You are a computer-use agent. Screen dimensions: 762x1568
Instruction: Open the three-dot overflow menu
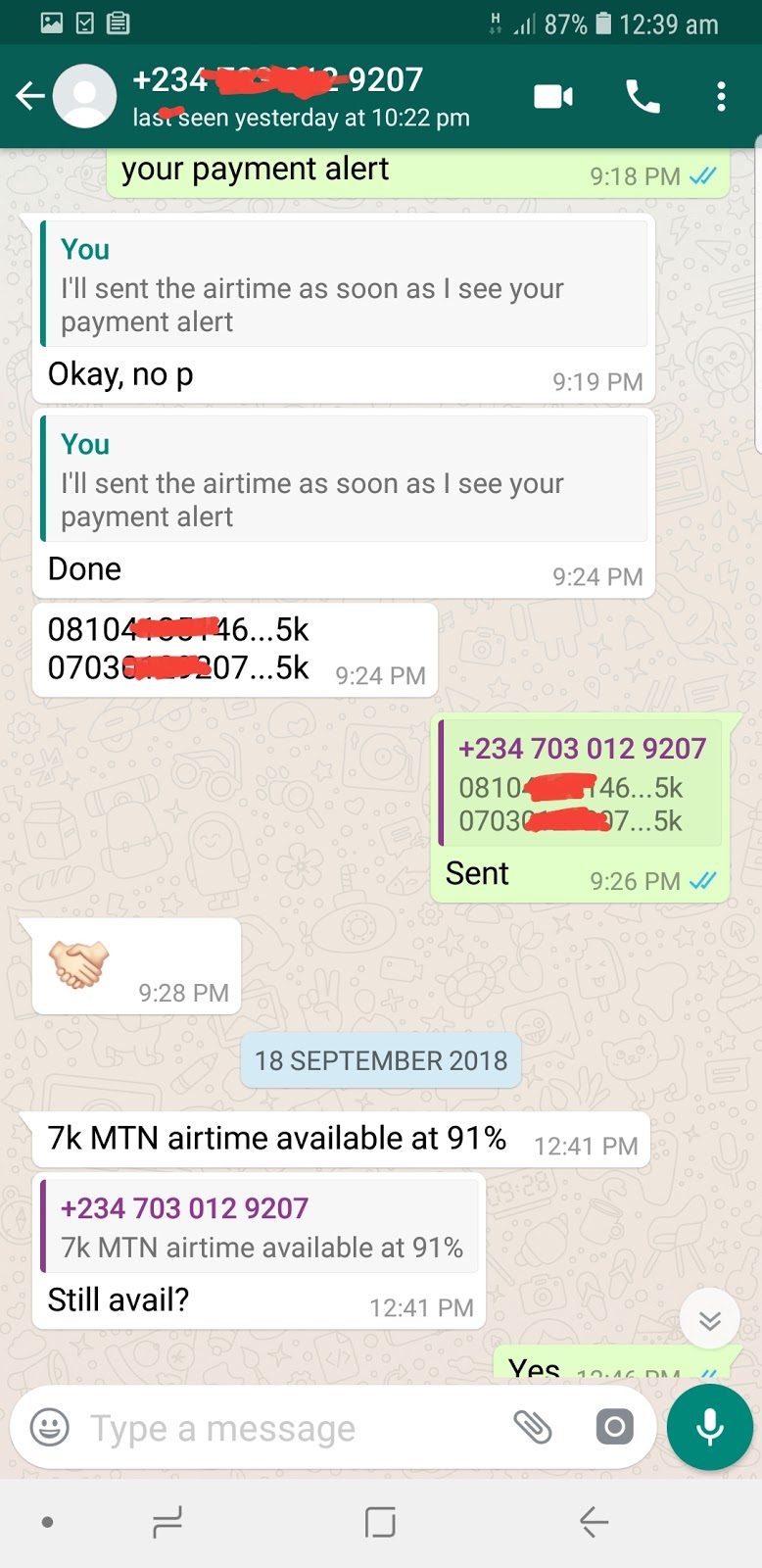722,96
